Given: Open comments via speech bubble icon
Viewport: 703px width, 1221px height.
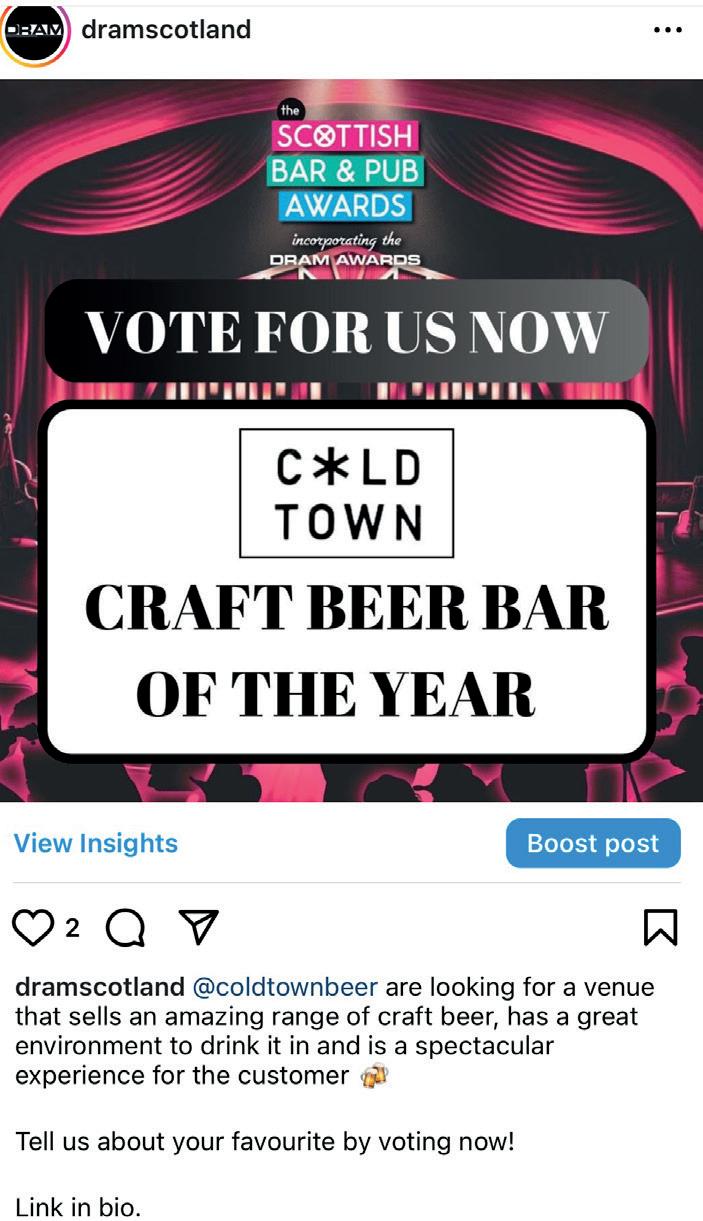Looking at the screenshot, I should (x=124, y=930).
